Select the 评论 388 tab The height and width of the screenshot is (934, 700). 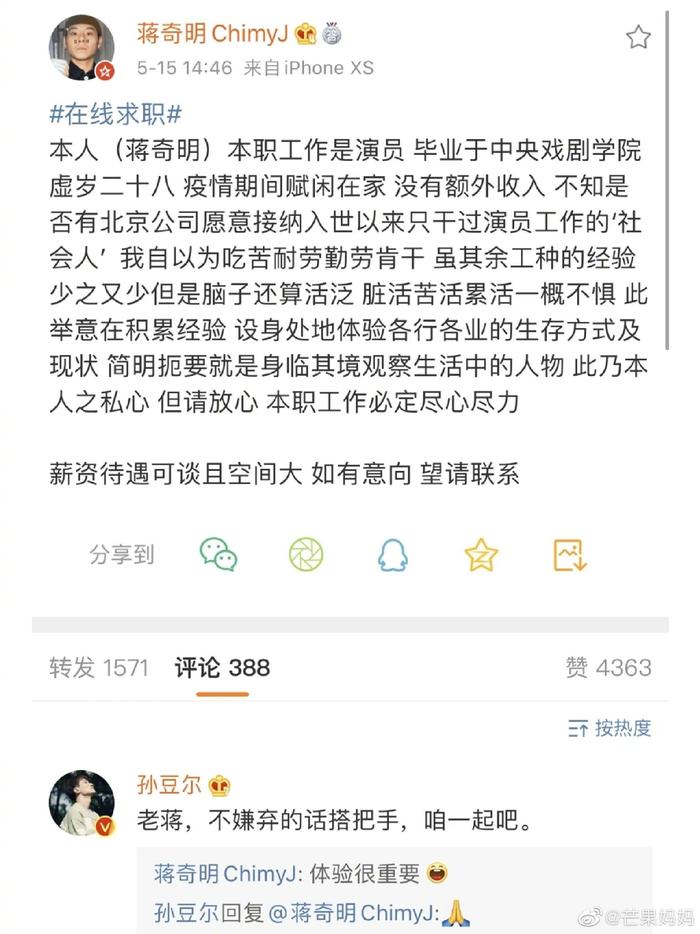coord(222,668)
